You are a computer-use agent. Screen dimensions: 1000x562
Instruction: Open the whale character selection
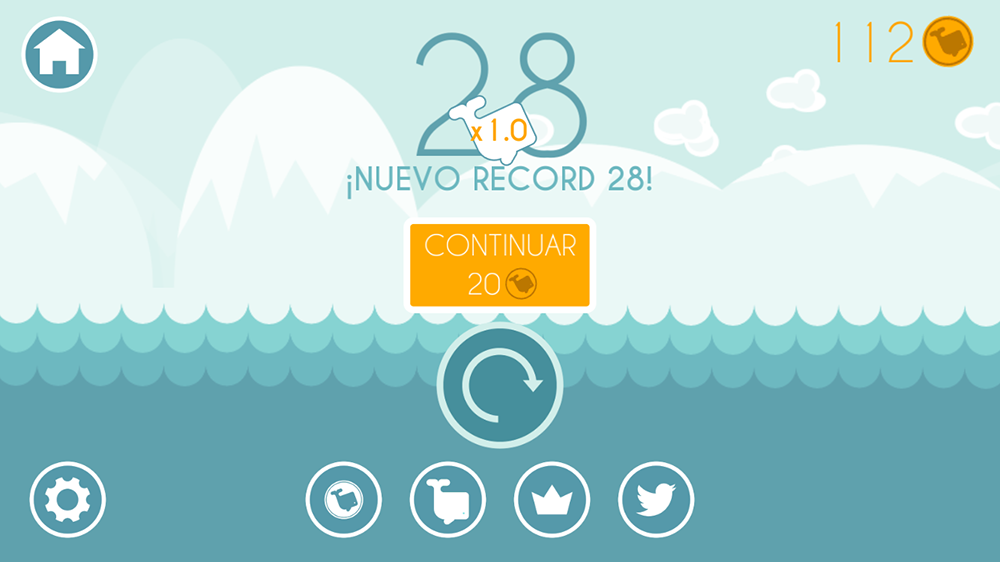click(448, 499)
